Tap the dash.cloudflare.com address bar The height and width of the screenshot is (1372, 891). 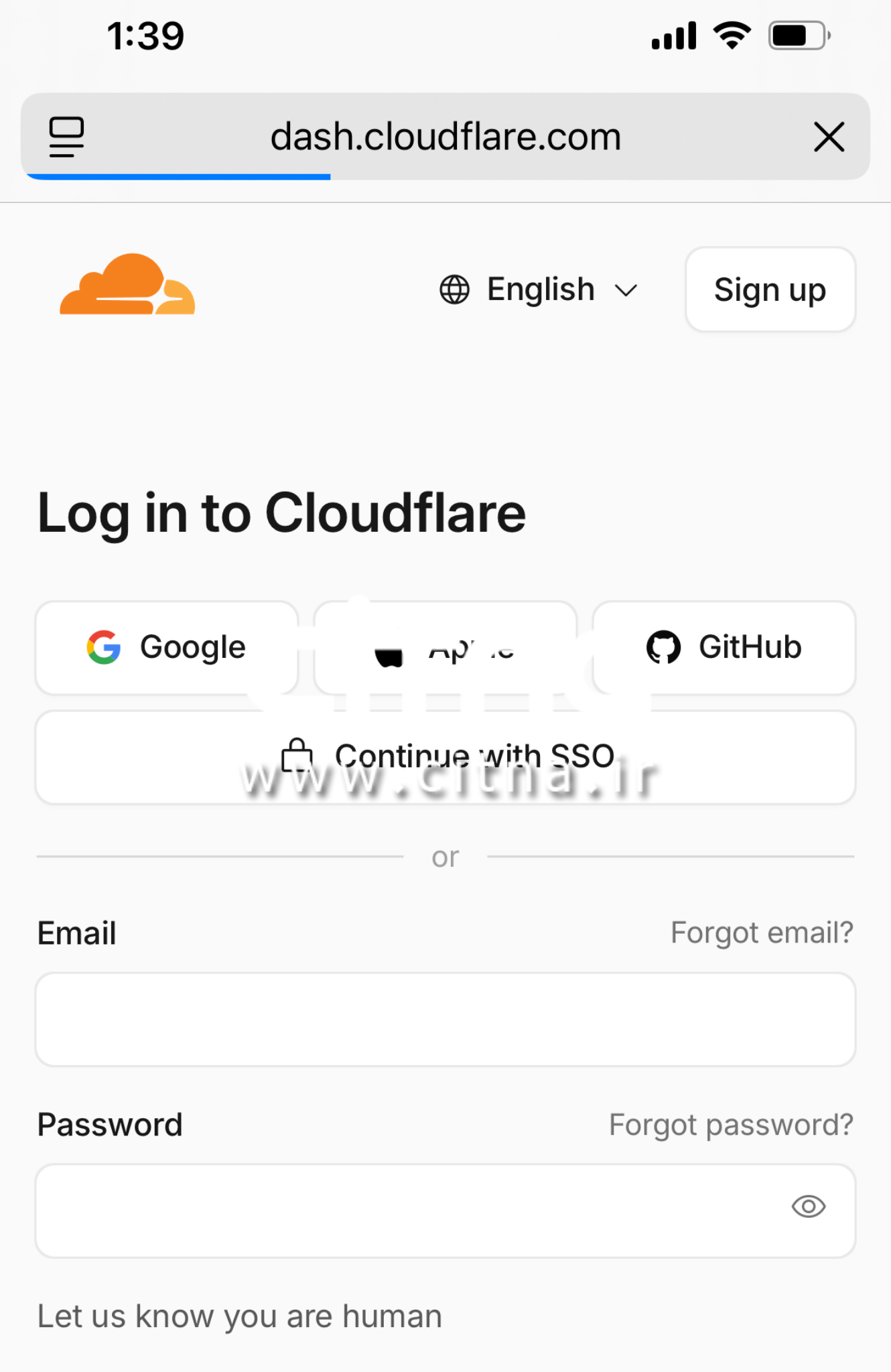pos(445,137)
